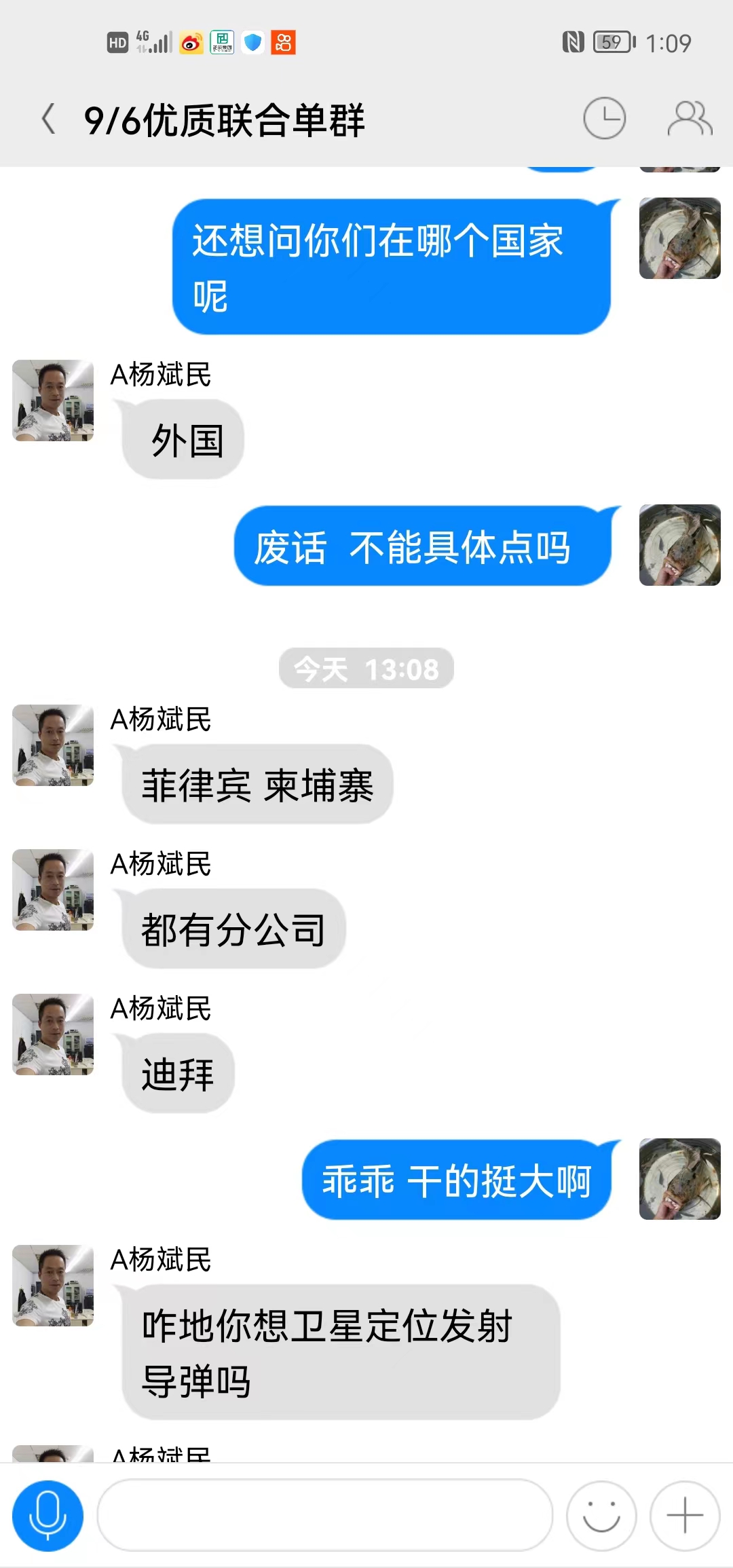This screenshot has height=1568, width=733.
Task: Tap the 今天 13:08 timestamp
Action: click(x=365, y=669)
